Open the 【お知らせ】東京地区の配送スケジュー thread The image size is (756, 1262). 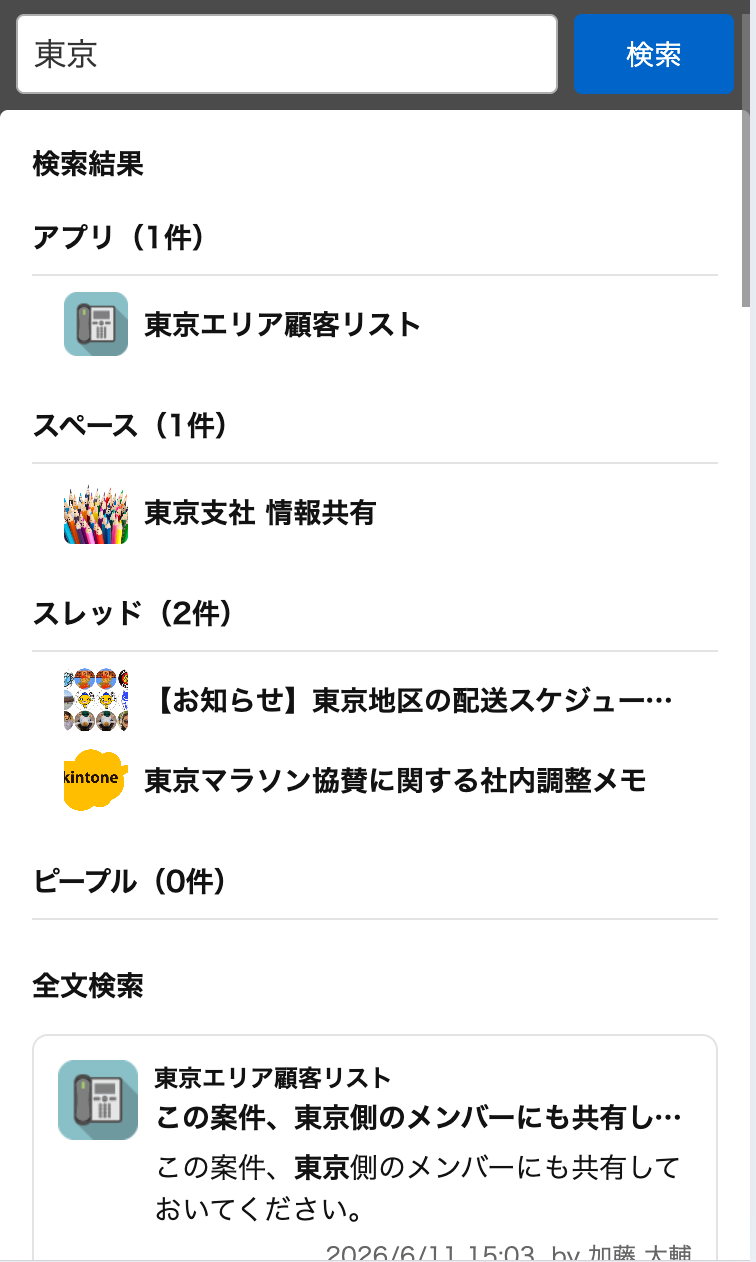pyautogui.click(x=375, y=700)
